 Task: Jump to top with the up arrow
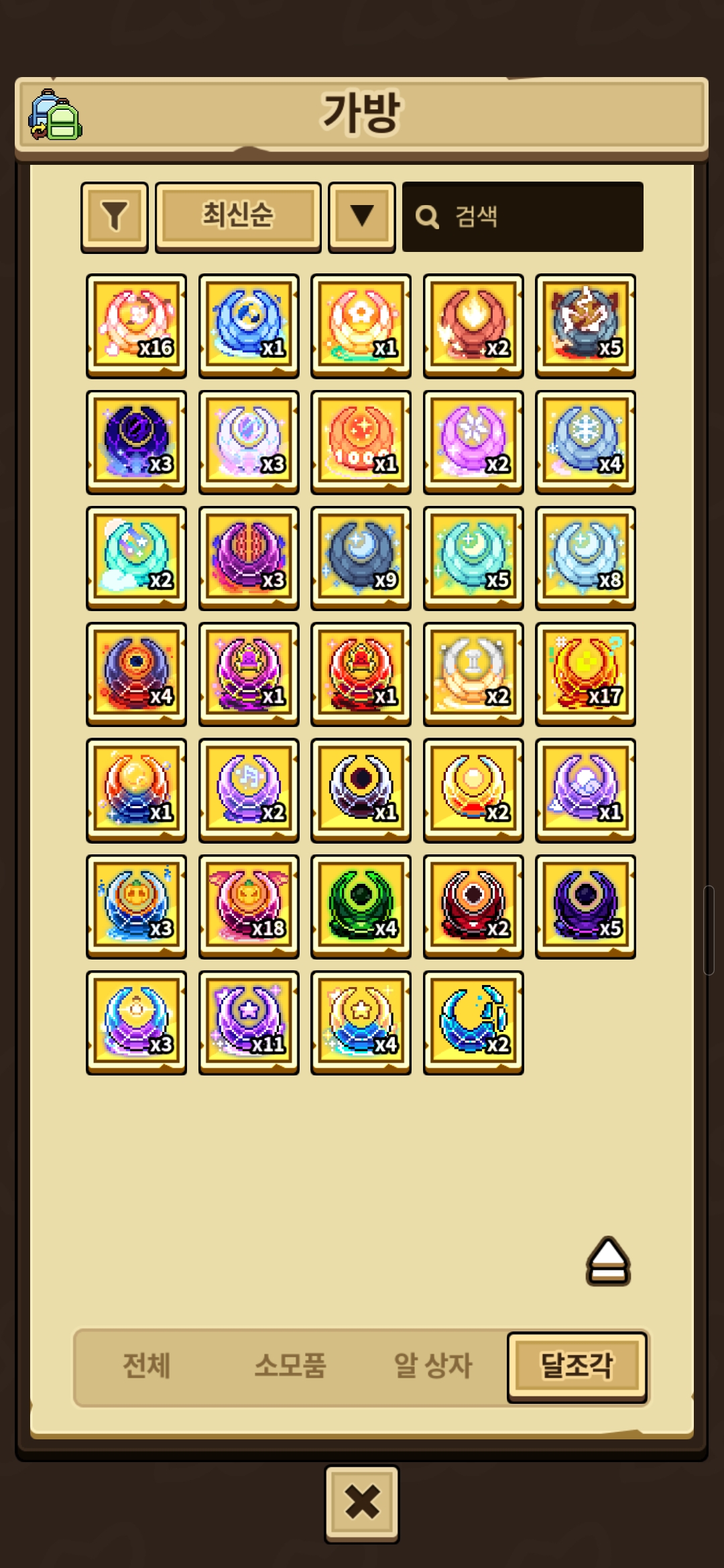coord(608,1261)
